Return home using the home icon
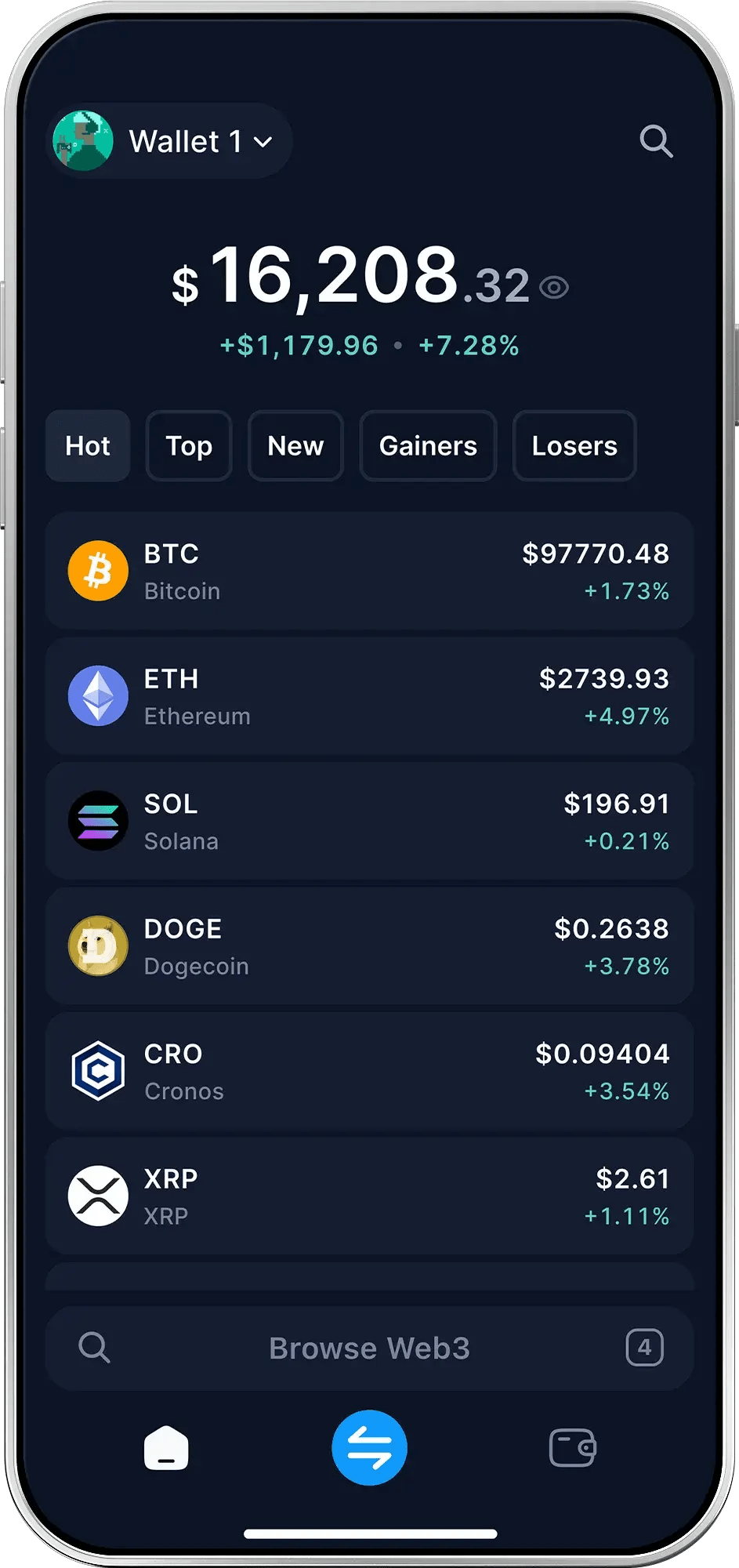The width and height of the screenshot is (739, 1568). [x=166, y=1447]
